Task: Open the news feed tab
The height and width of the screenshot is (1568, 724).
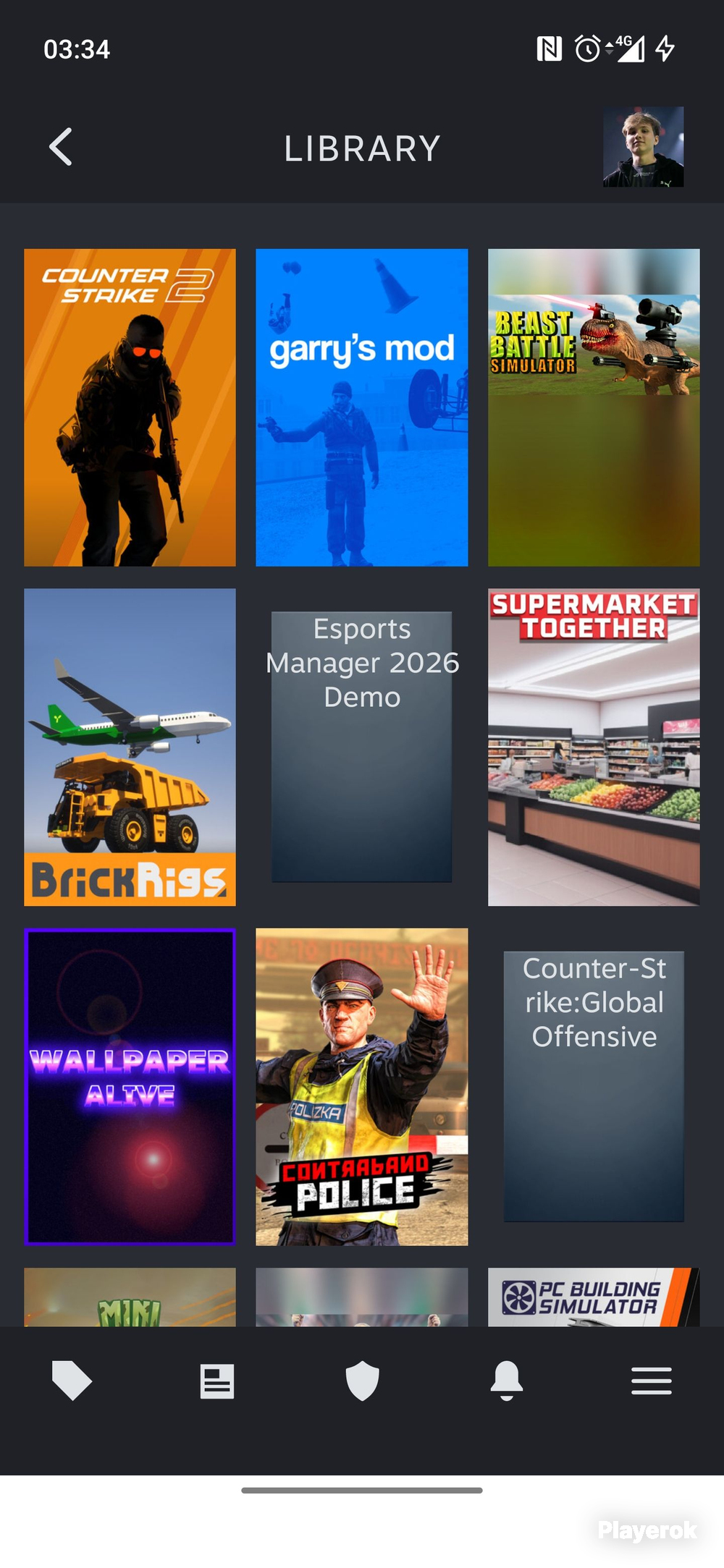Action: point(216,1381)
